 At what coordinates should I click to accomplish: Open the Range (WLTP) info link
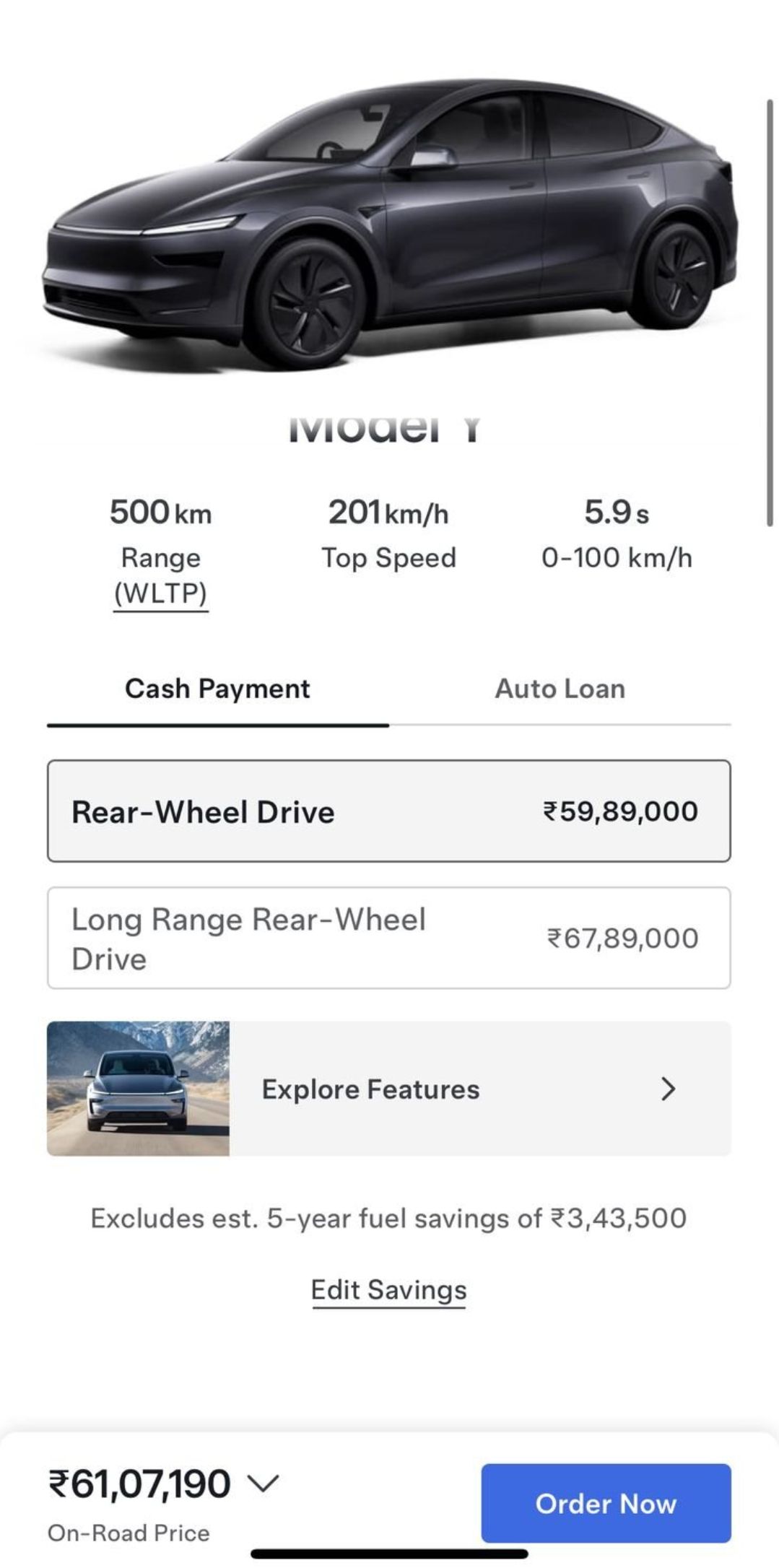coord(160,593)
